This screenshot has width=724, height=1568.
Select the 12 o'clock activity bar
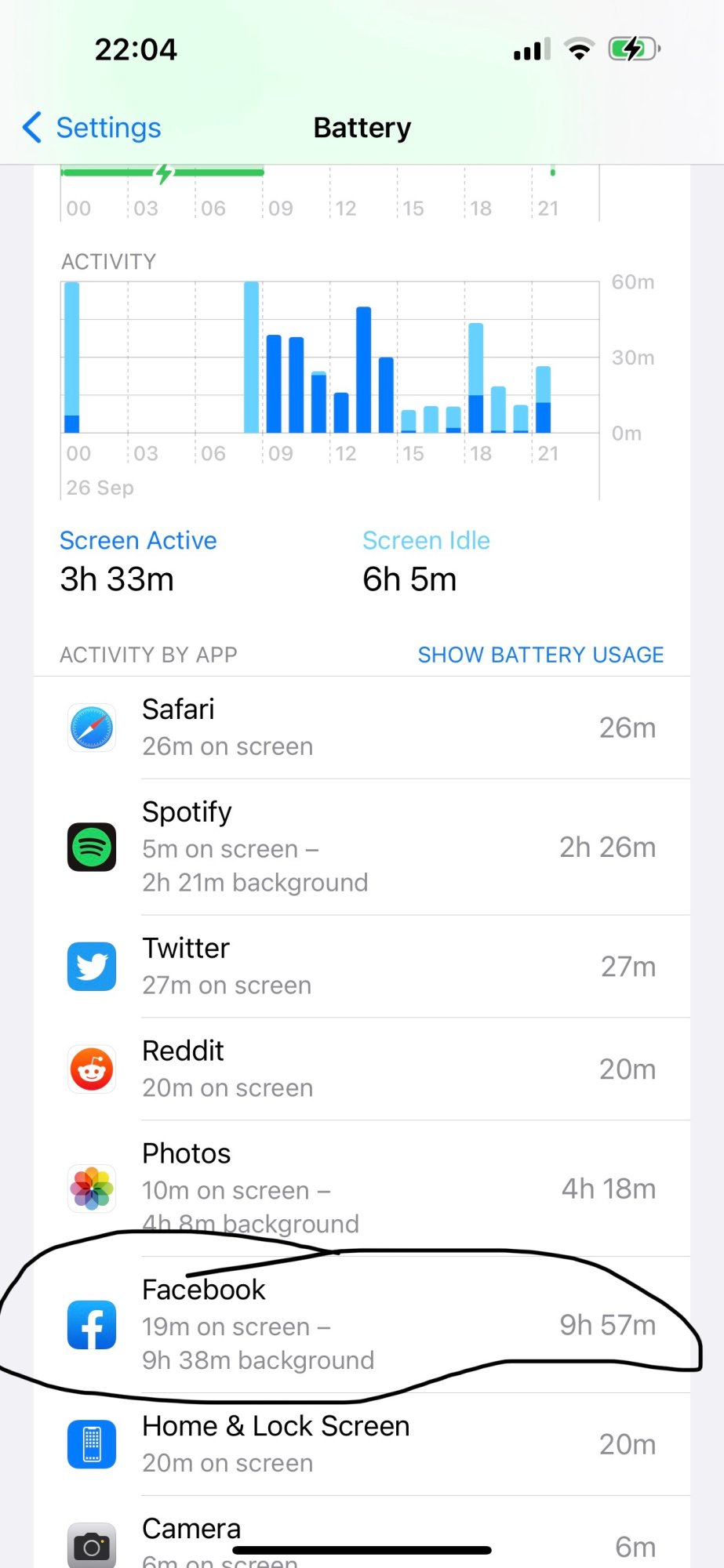[x=340, y=412]
